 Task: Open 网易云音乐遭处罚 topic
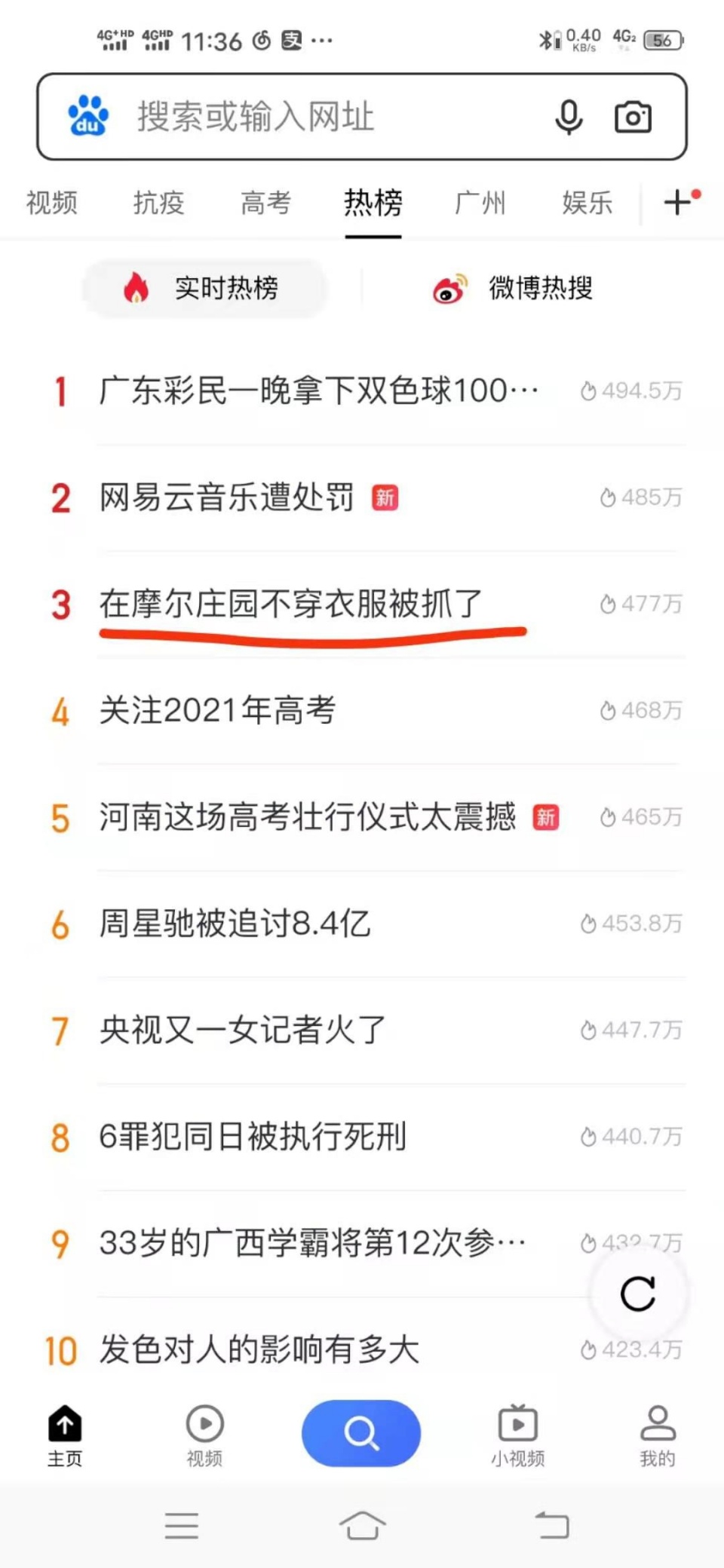226,498
